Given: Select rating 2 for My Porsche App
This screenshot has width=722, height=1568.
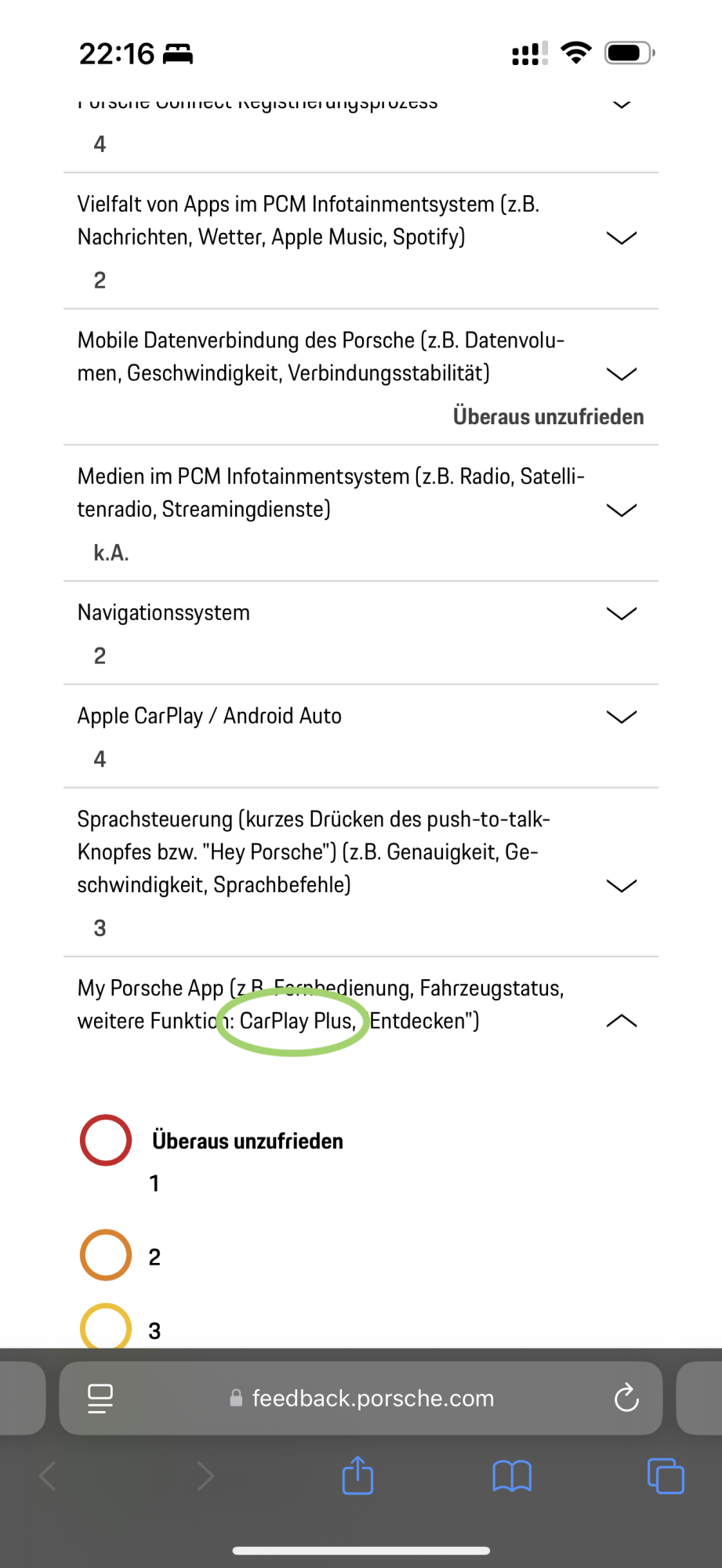Looking at the screenshot, I should 106,1255.
